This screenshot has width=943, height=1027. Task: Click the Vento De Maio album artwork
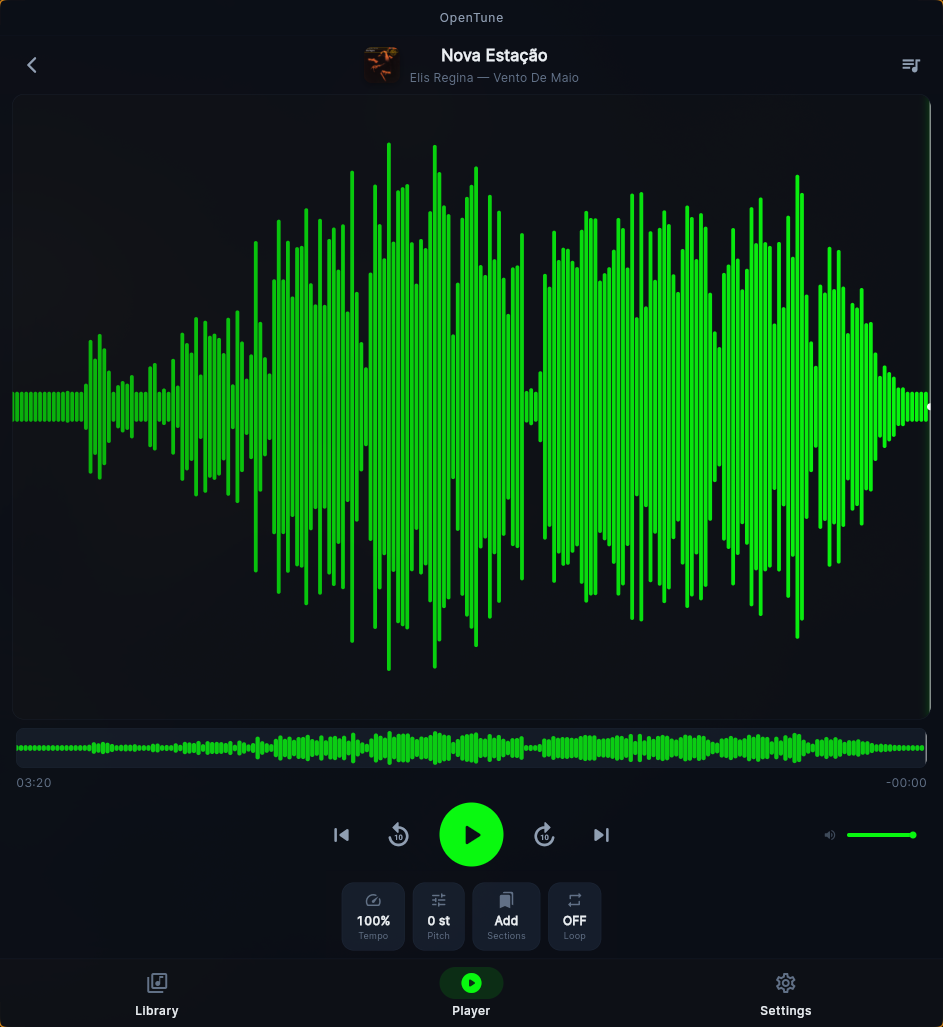tap(381, 65)
